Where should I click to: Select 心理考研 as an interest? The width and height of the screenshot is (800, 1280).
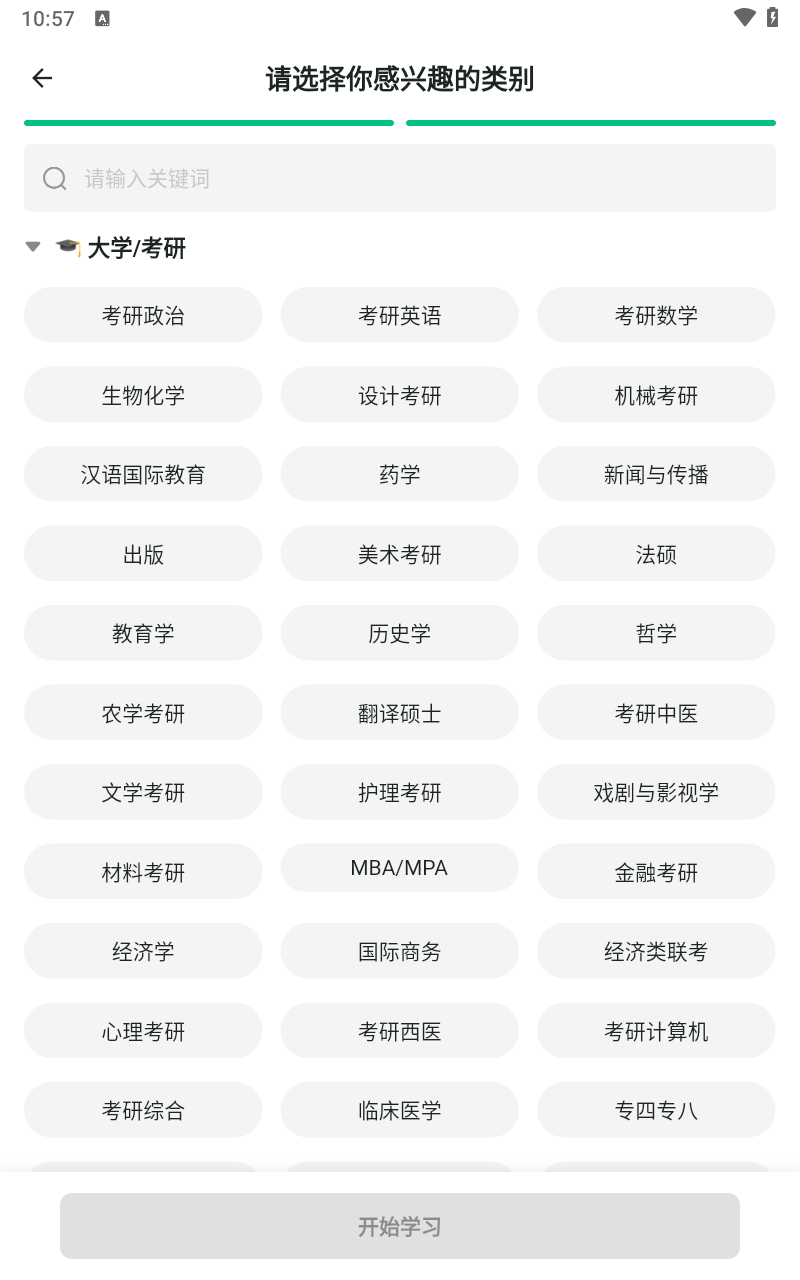click(x=143, y=1031)
